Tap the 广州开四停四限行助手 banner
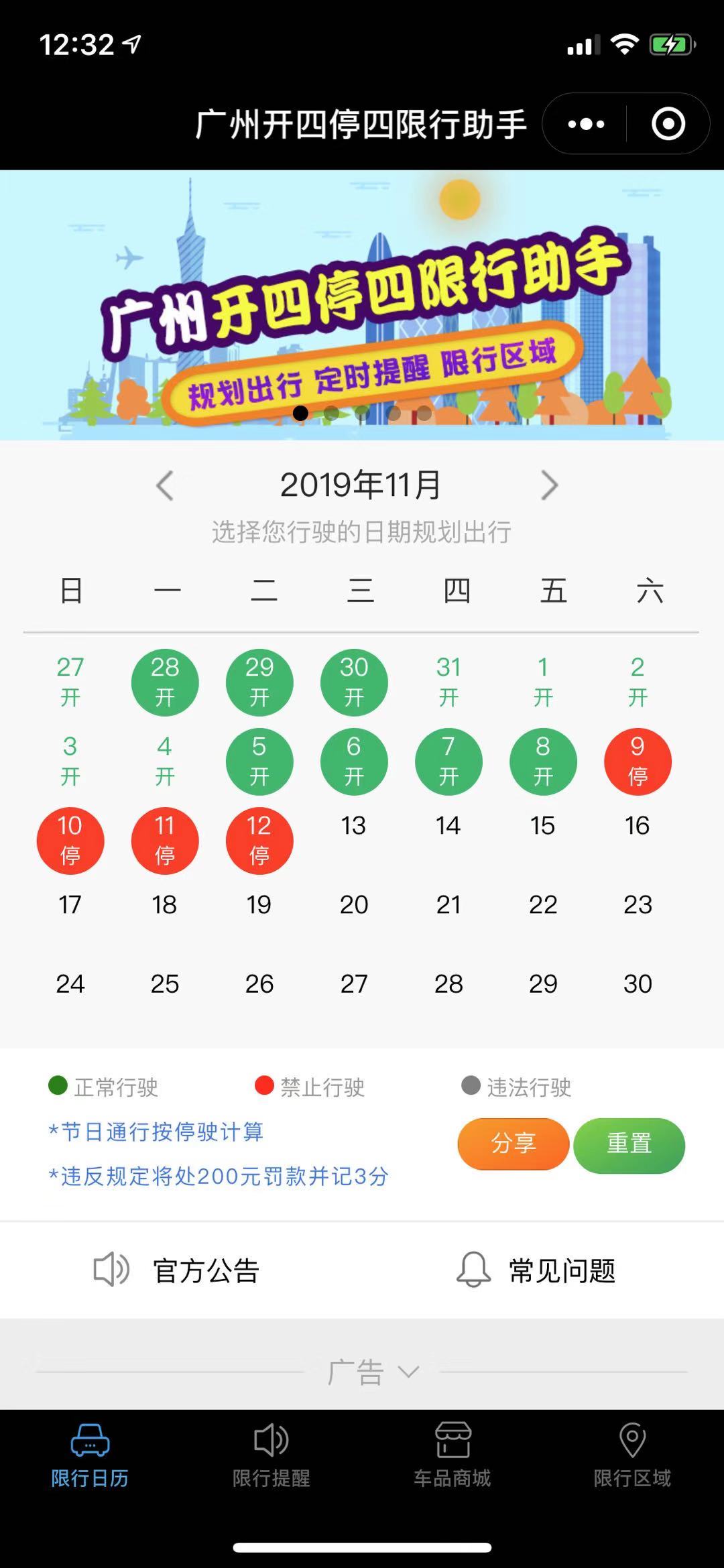 pos(362,305)
